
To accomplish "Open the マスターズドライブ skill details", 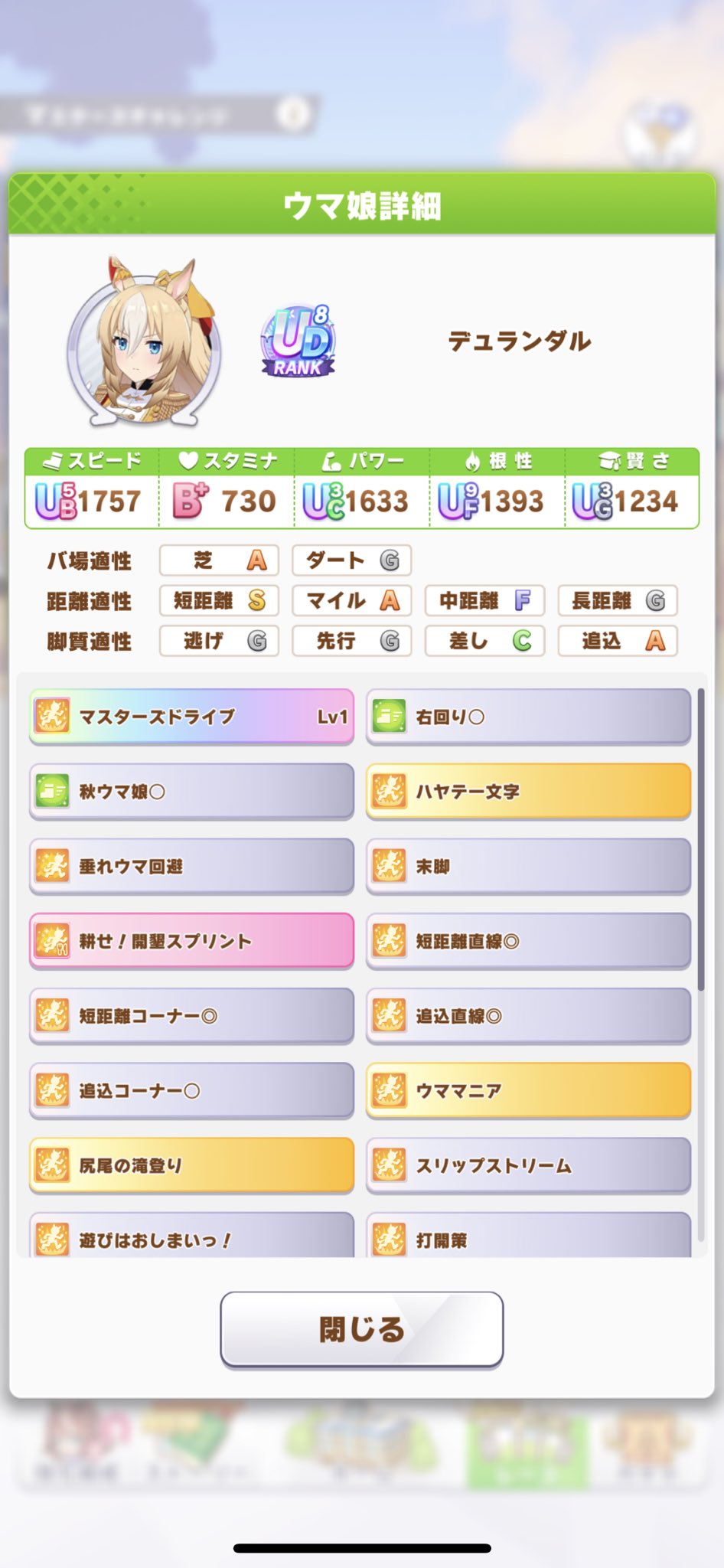I will 191,717.
